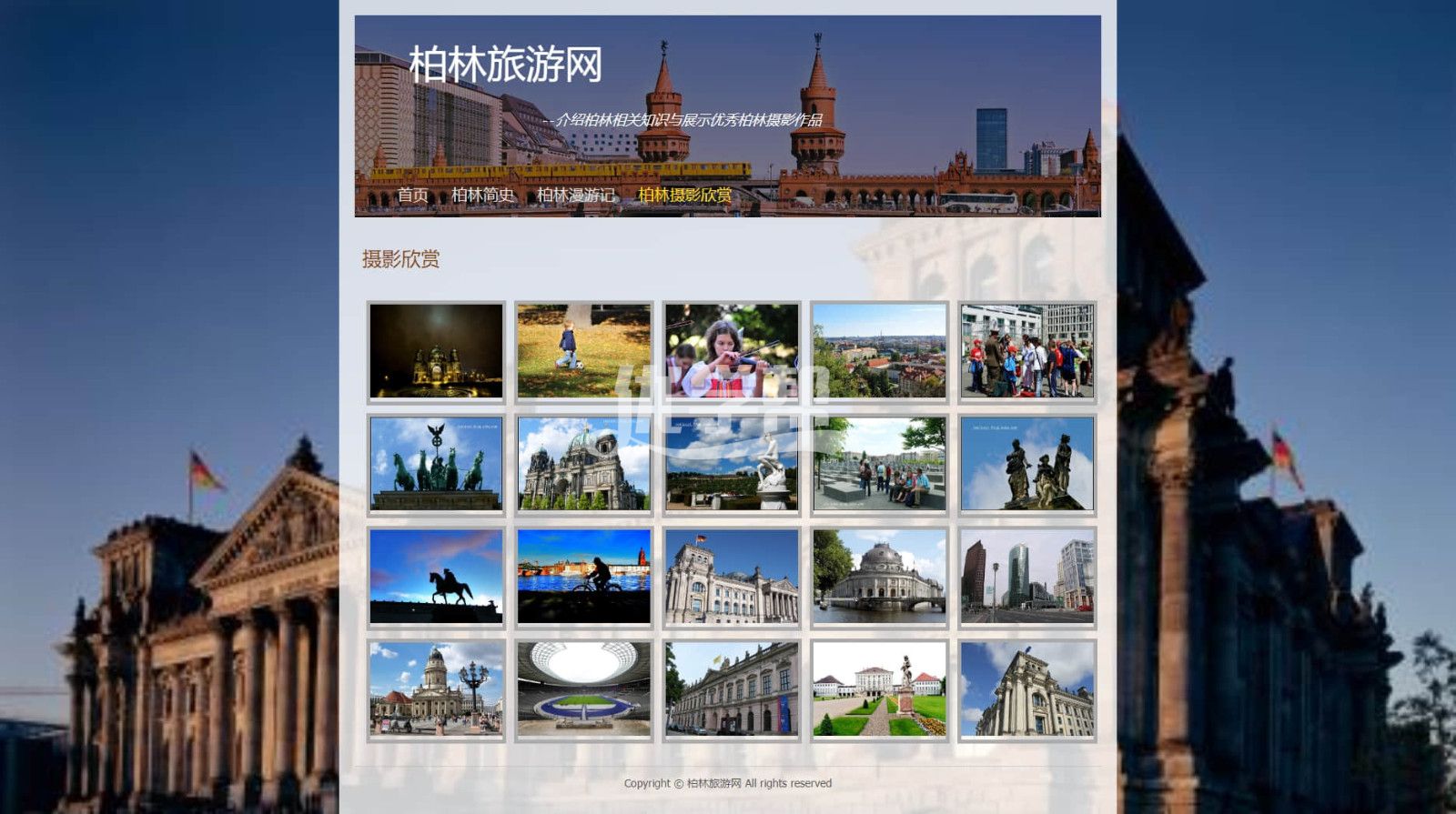Image resolution: width=1456 pixels, height=814 pixels.
Task: View the people sitting on blocks photo
Action: (879, 464)
